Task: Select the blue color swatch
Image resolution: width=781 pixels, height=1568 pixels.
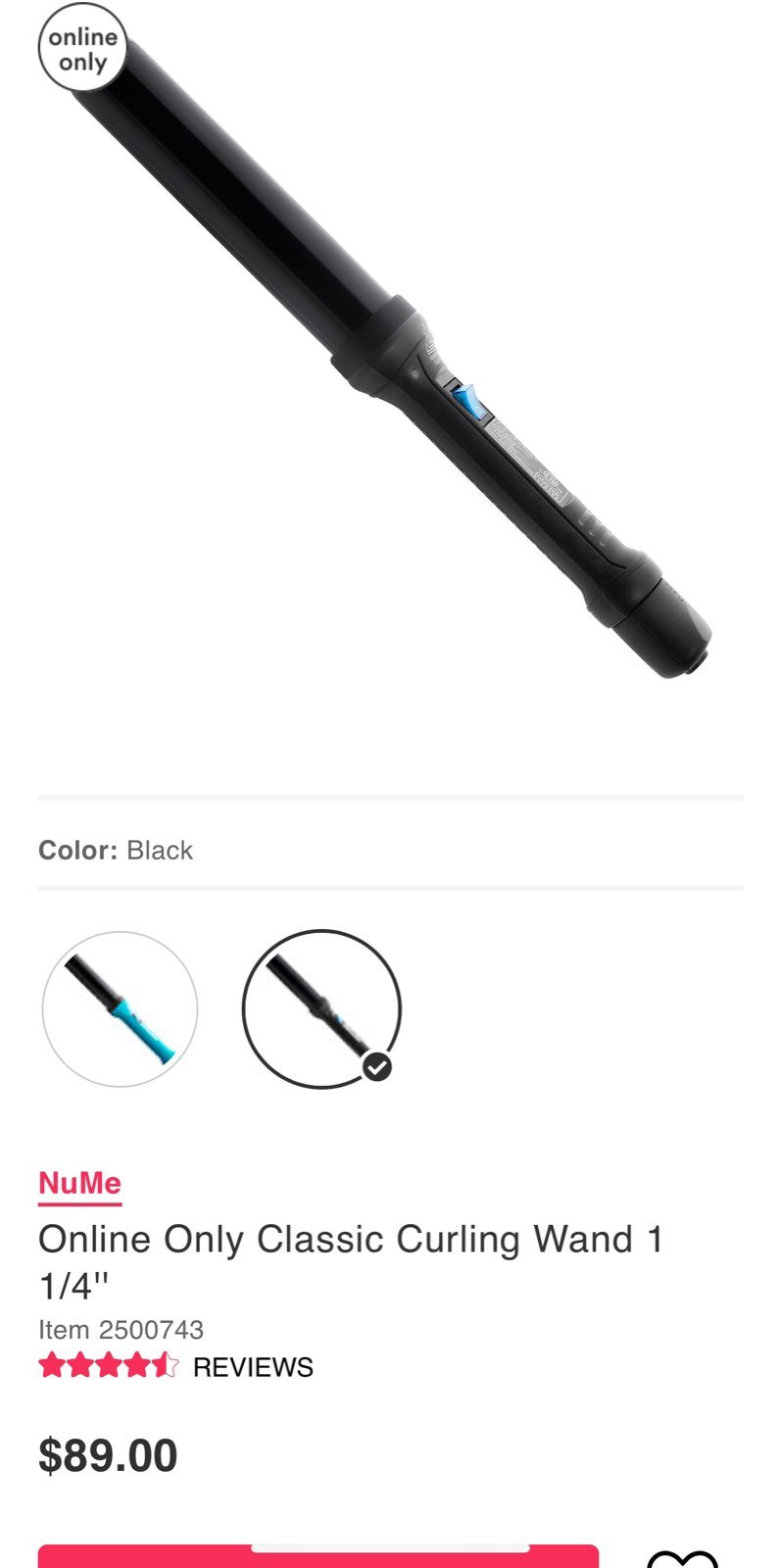Action: [x=120, y=1008]
